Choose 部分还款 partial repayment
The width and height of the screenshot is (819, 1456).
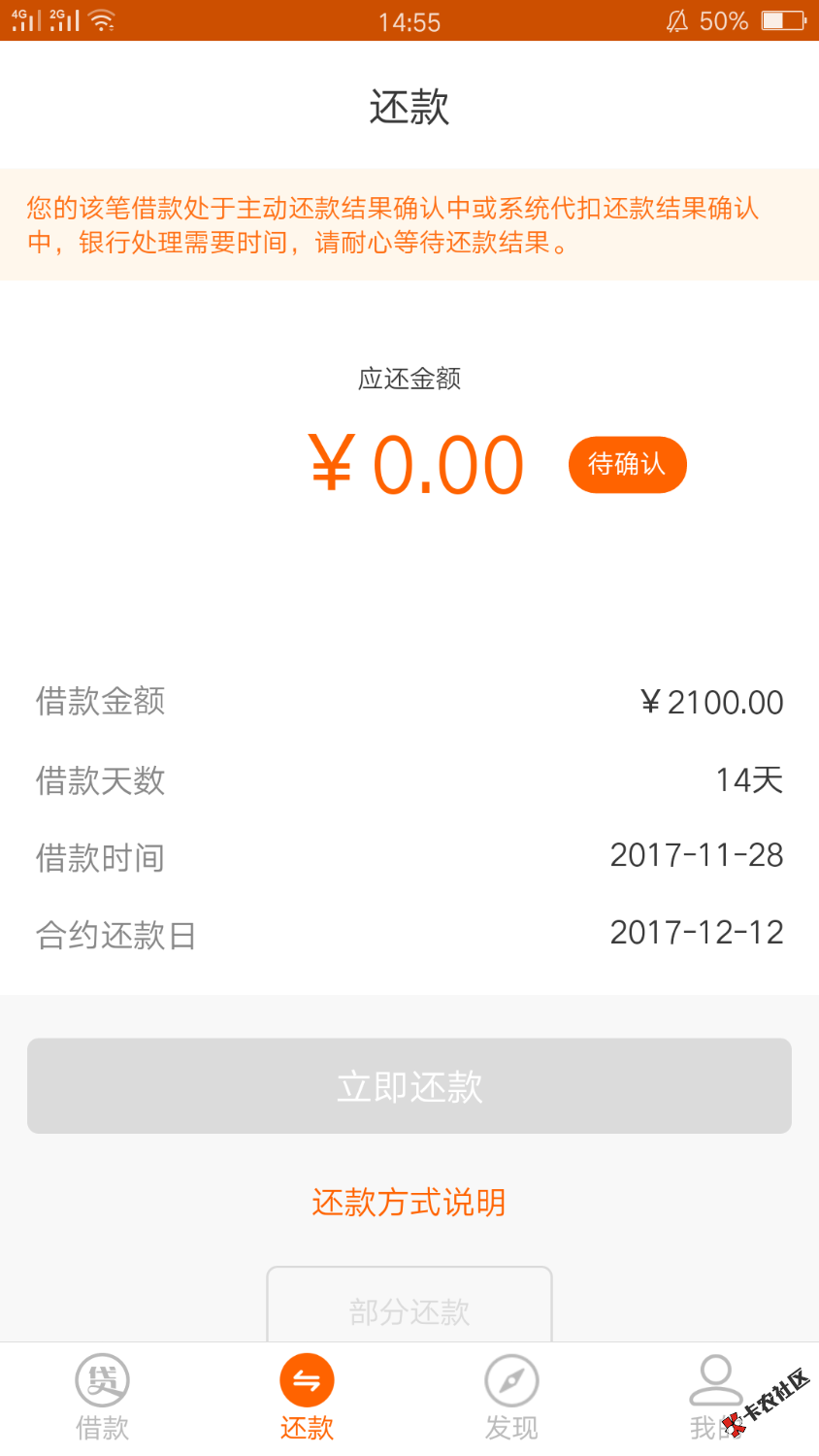point(409,1308)
